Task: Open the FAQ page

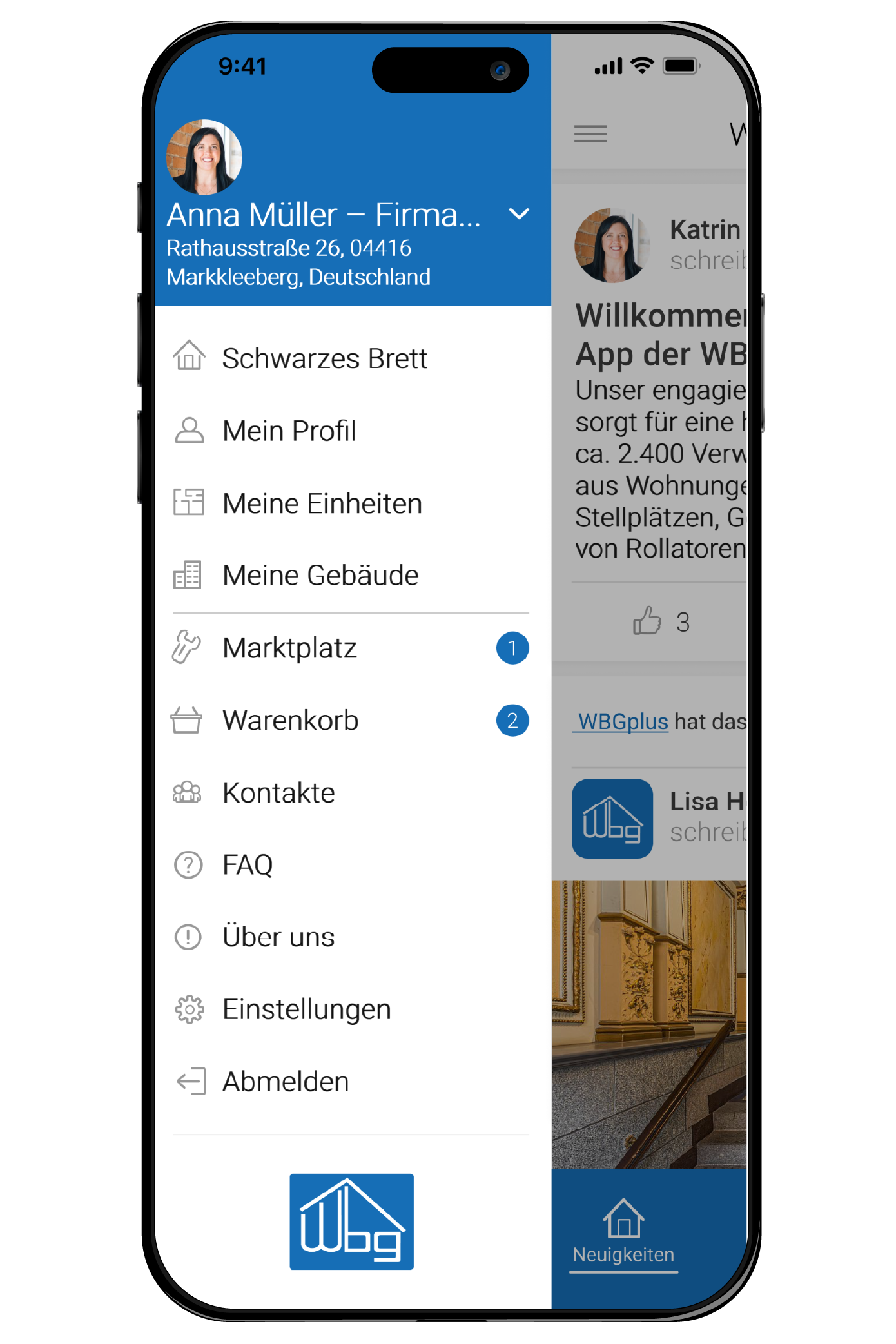Action: point(248,865)
